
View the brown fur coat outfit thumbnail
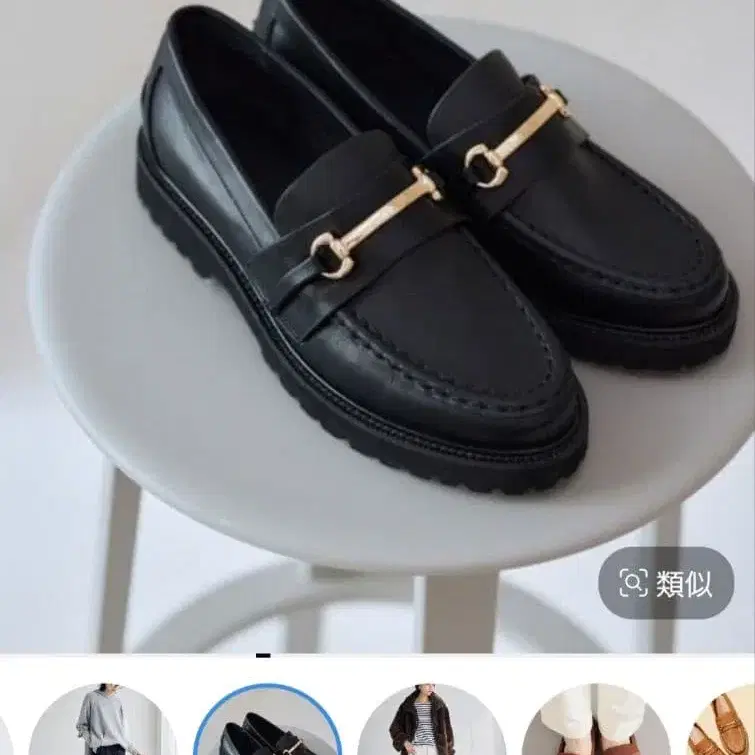pos(432,719)
